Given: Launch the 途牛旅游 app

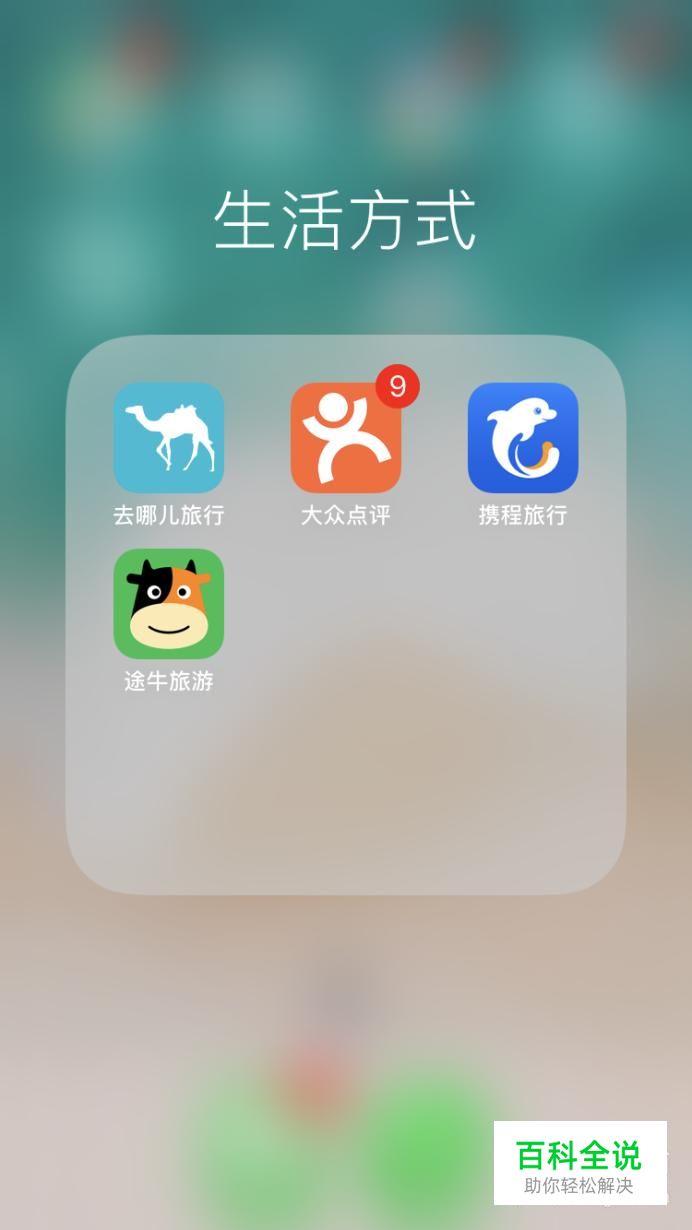Looking at the screenshot, I should tap(168, 604).
